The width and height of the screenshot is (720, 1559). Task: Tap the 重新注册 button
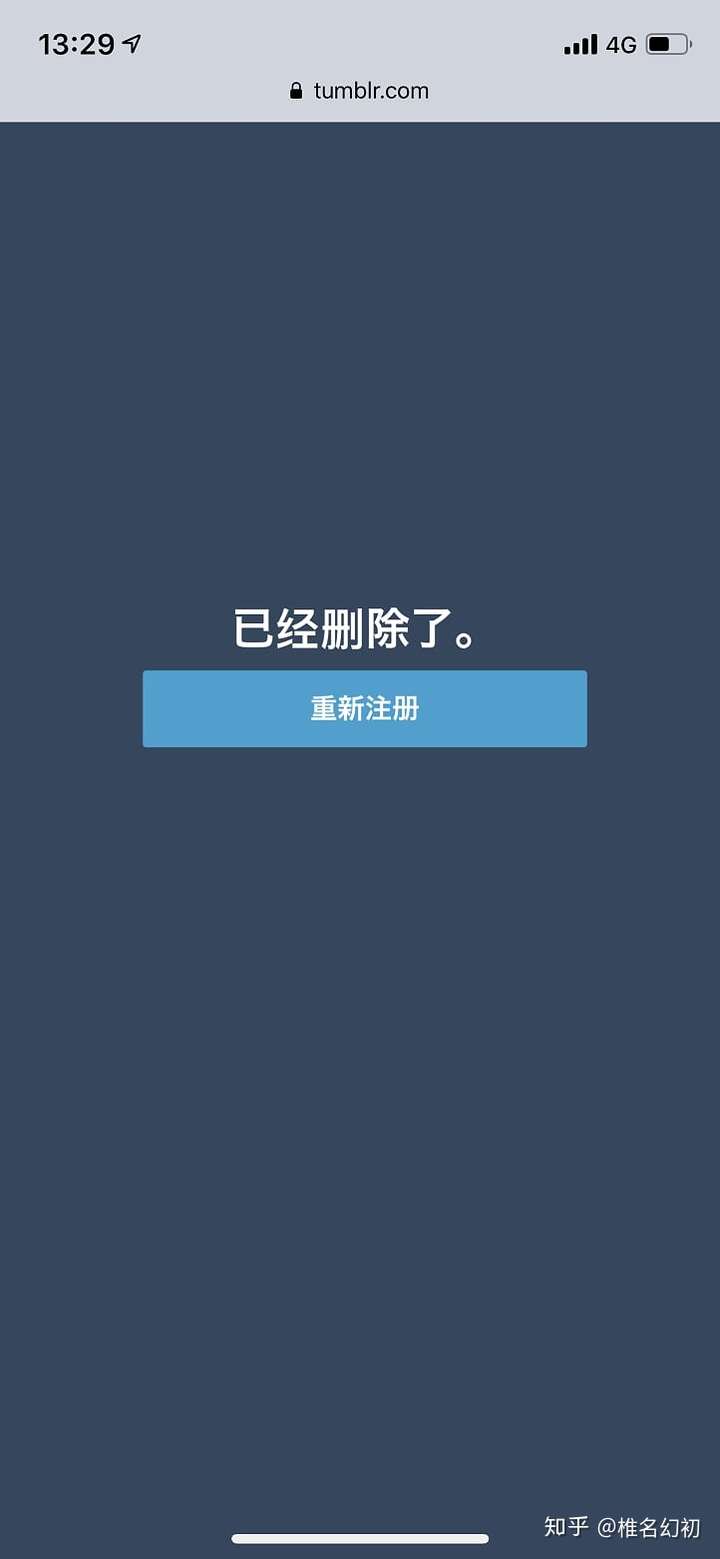point(364,709)
